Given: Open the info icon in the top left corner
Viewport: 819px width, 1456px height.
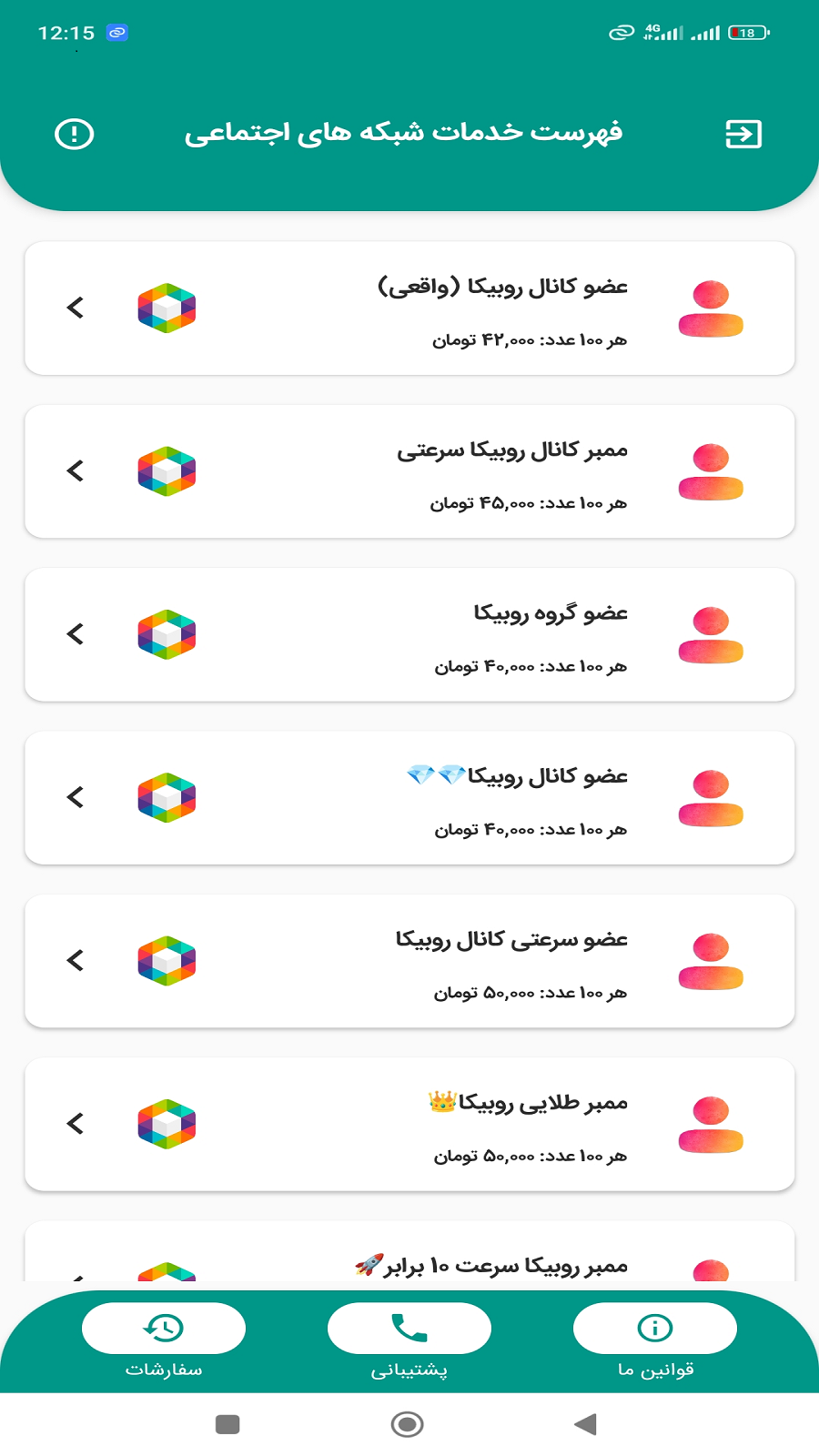Looking at the screenshot, I should [x=72, y=135].
